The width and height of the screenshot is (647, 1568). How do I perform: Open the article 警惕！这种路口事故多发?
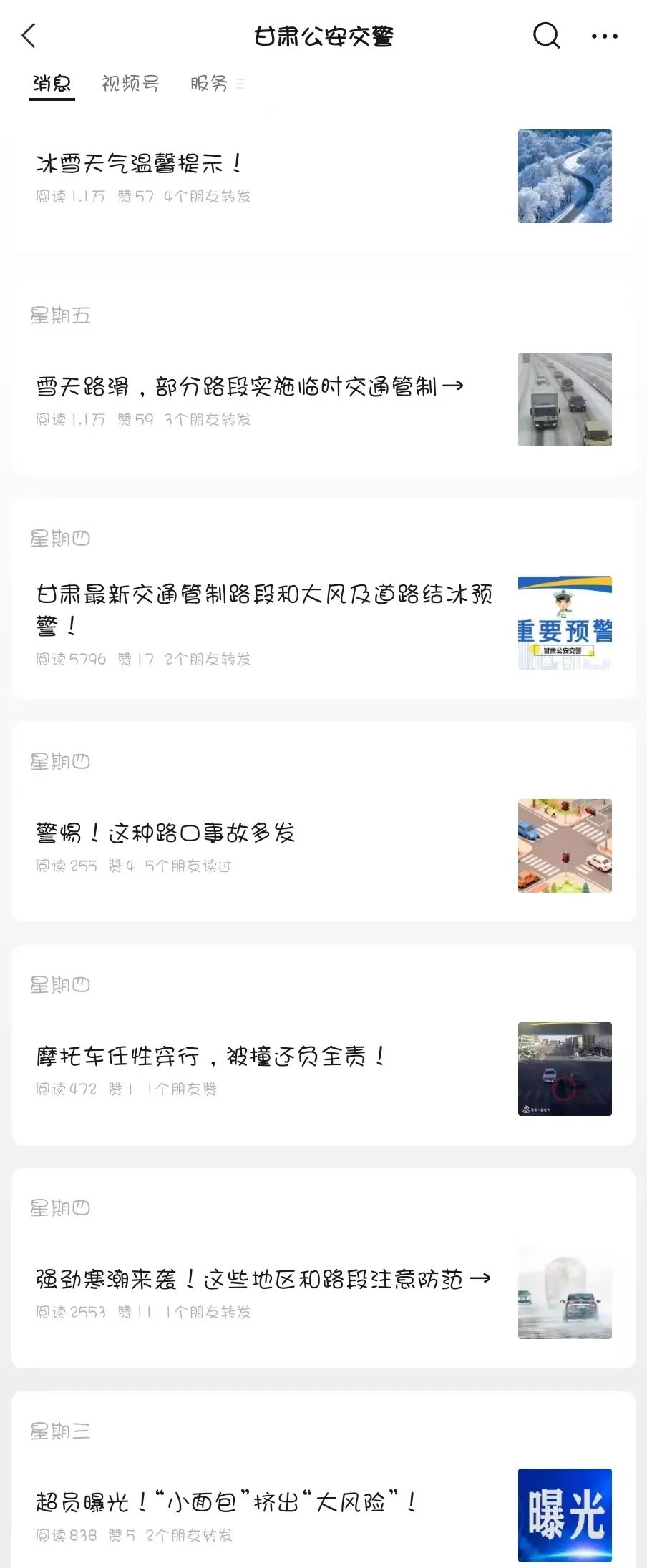pos(166,832)
